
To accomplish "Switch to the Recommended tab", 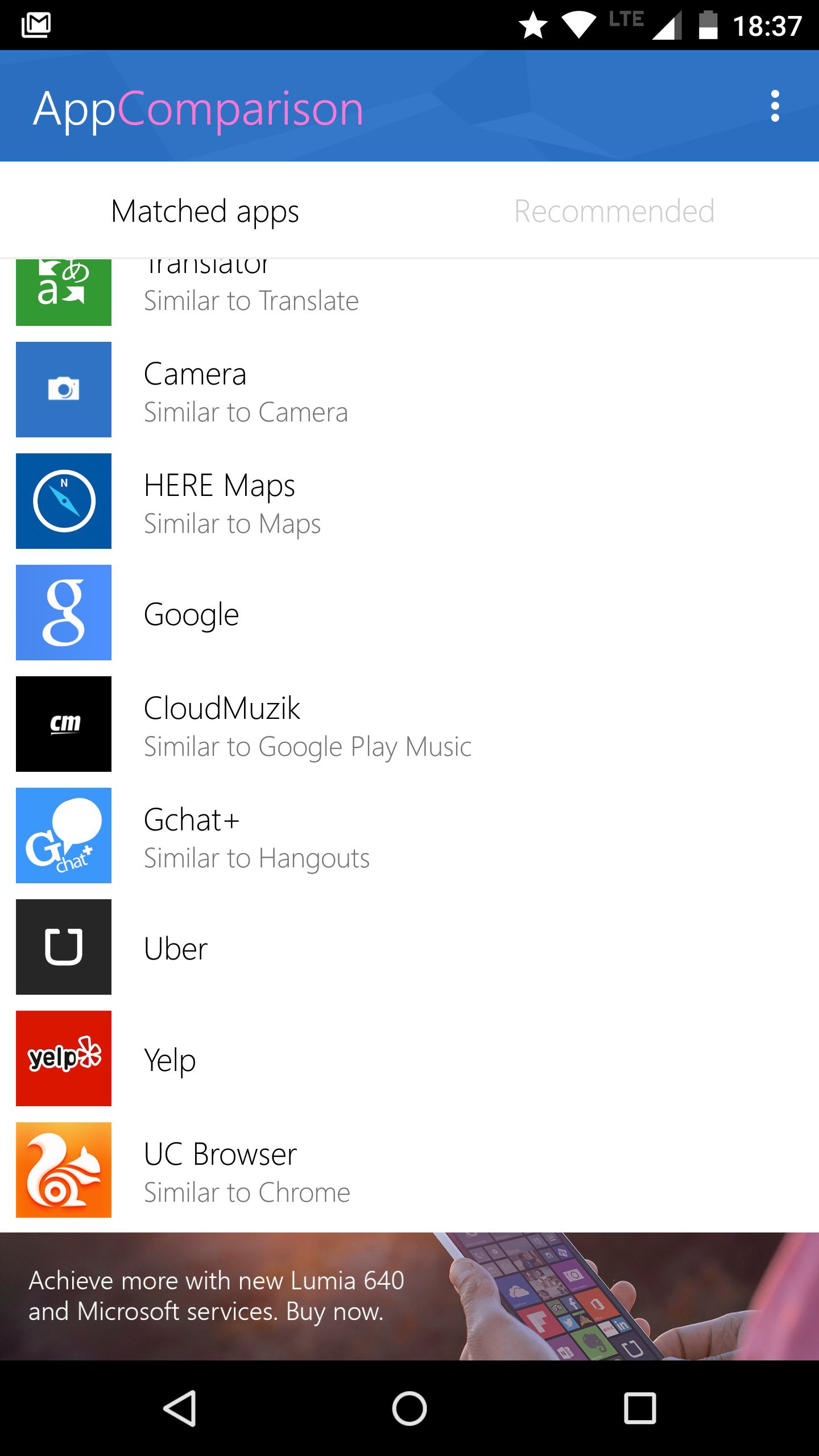I will 614,211.
